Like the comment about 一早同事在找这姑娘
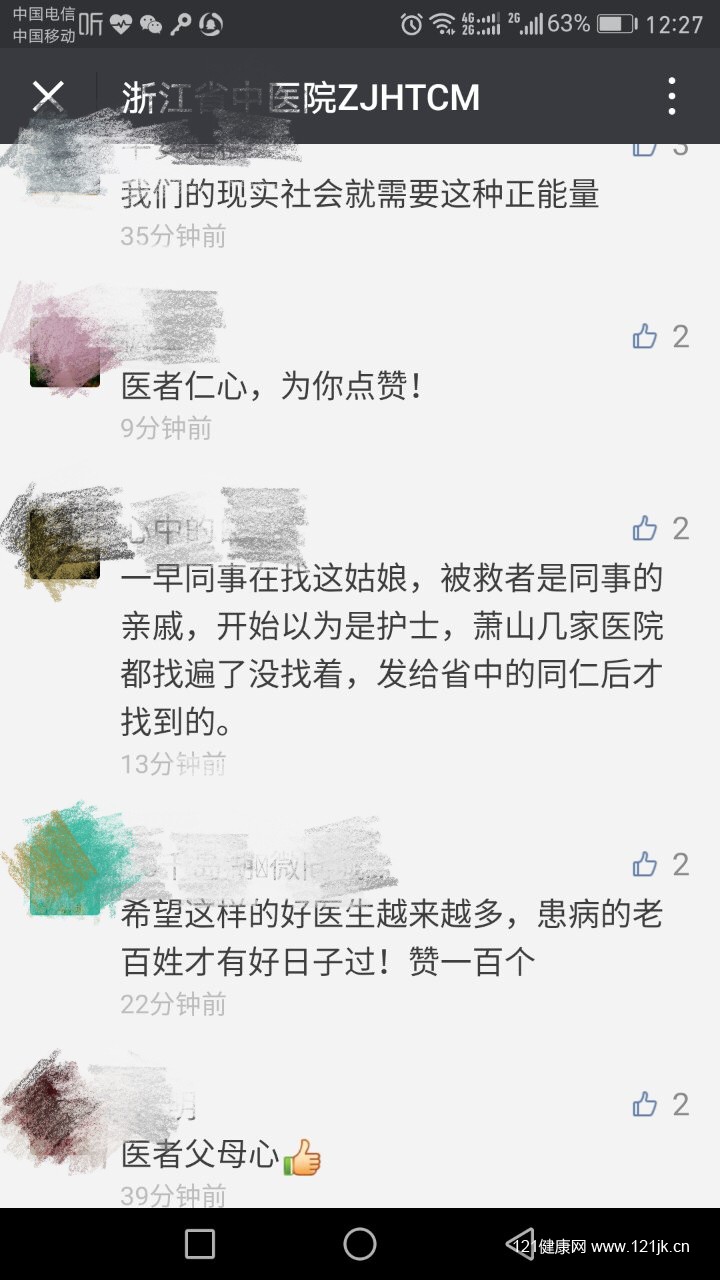The width and height of the screenshot is (720, 1280). [x=645, y=529]
